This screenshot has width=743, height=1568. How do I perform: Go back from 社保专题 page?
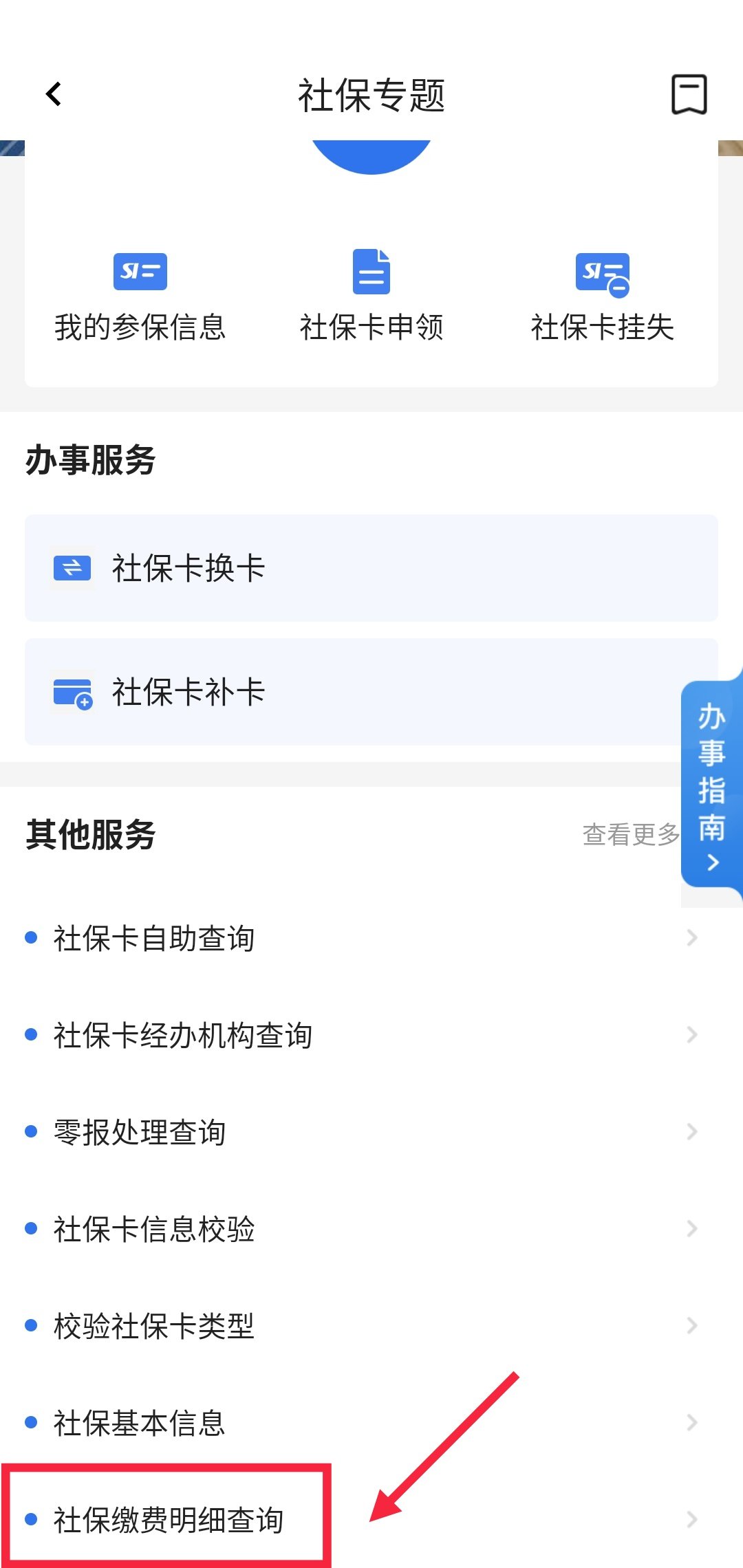[x=54, y=94]
